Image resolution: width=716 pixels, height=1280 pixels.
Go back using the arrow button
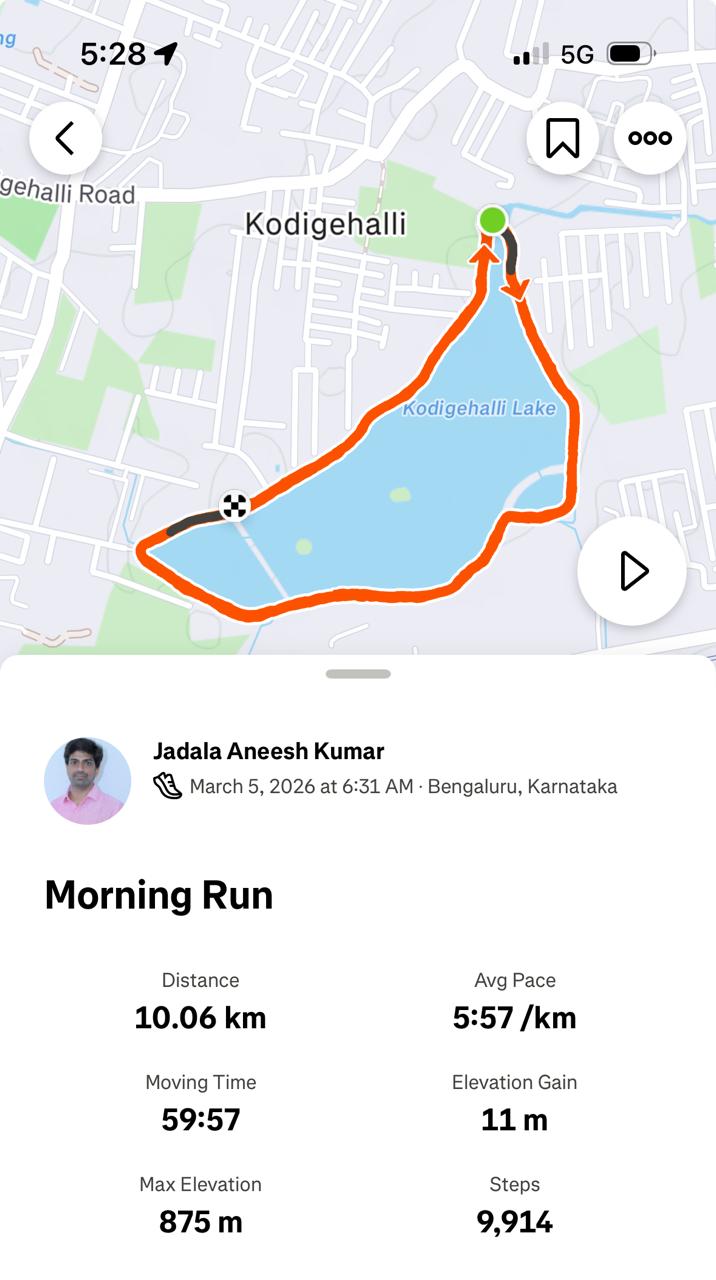(x=65, y=138)
